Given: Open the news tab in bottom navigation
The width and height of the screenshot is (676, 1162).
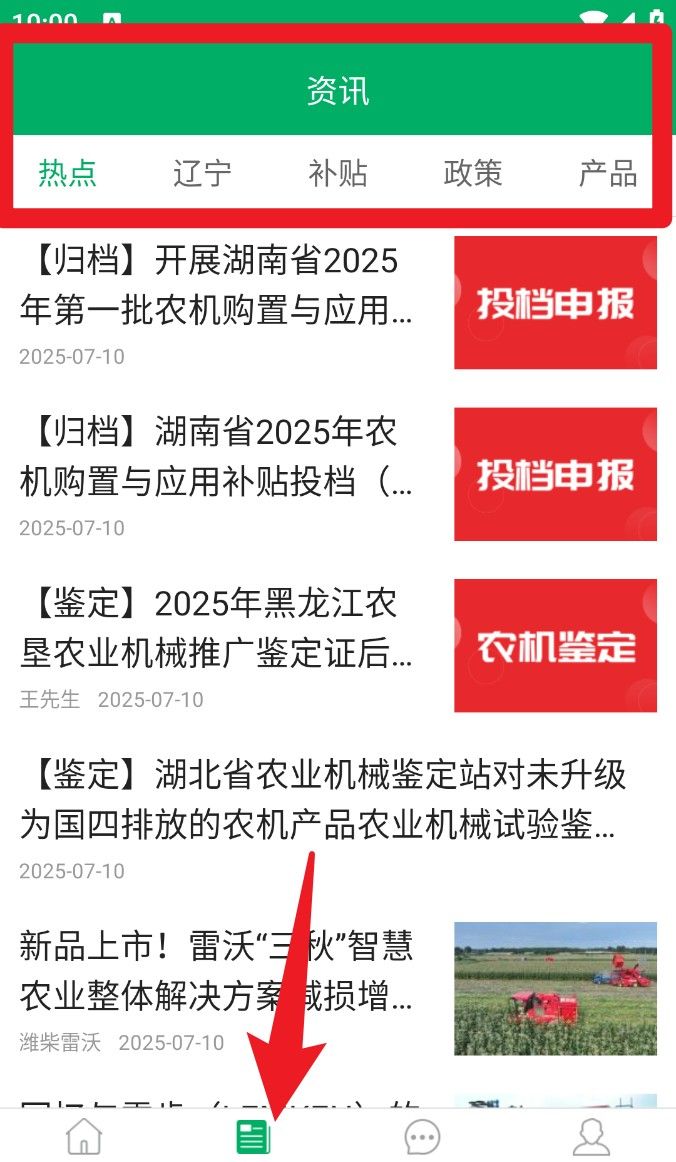Looking at the screenshot, I should coord(253,1136).
